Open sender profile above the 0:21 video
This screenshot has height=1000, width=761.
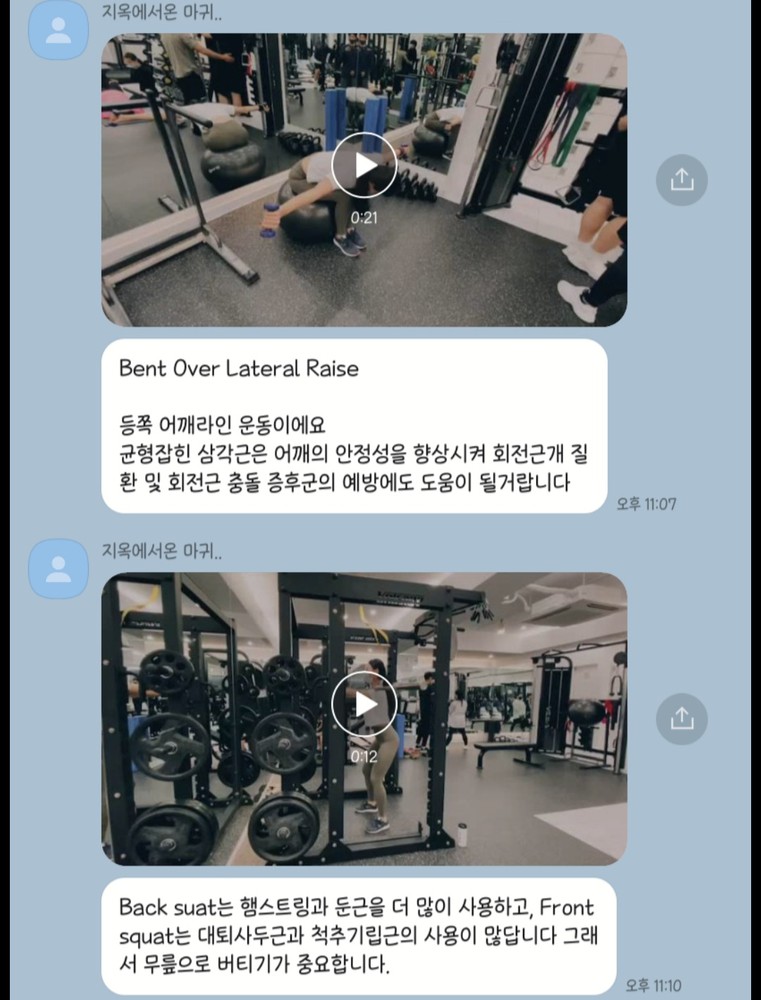point(58,30)
